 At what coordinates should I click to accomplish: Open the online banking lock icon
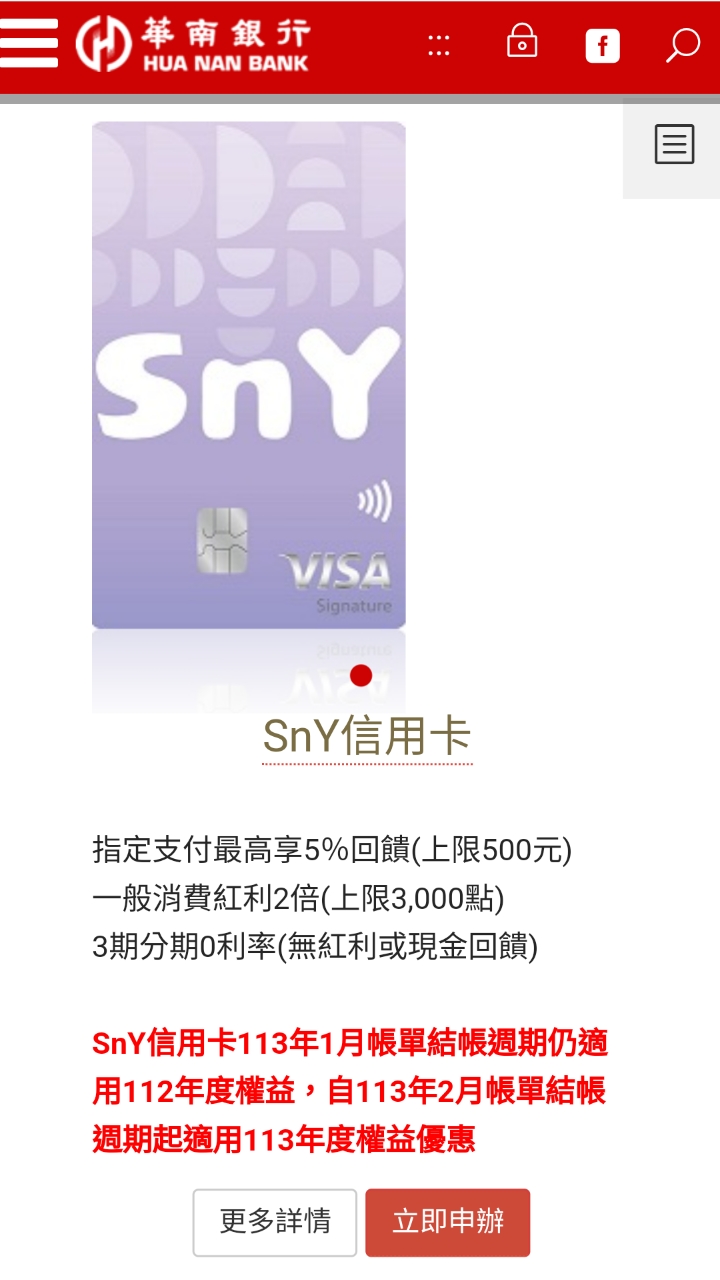[x=522, y=41]
